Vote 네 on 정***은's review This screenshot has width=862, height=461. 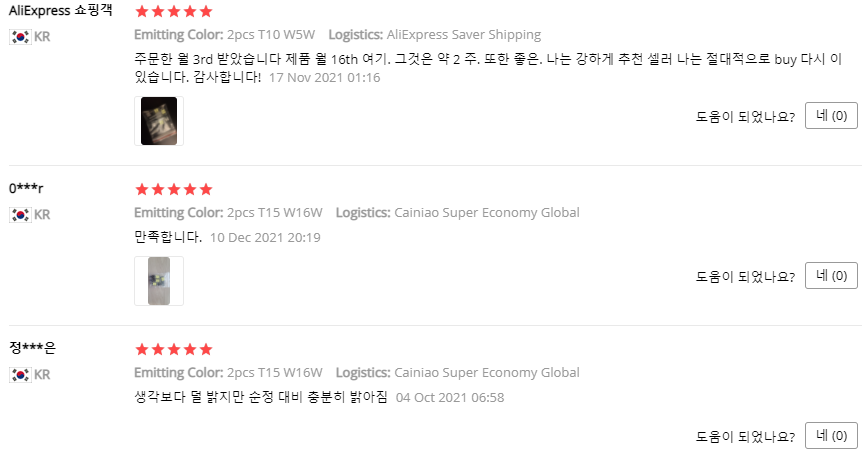click(x=831, y=436)
